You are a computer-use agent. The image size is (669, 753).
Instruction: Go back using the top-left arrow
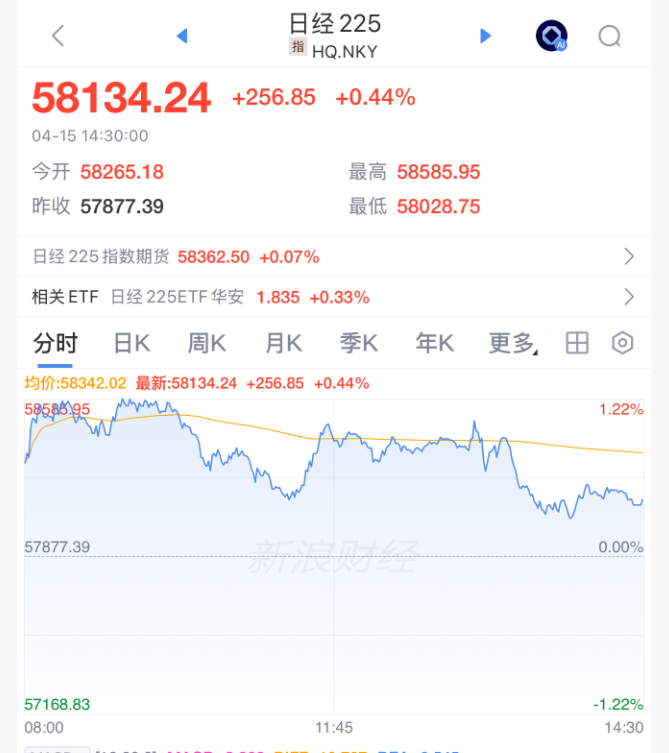click(x=58, y=36)
